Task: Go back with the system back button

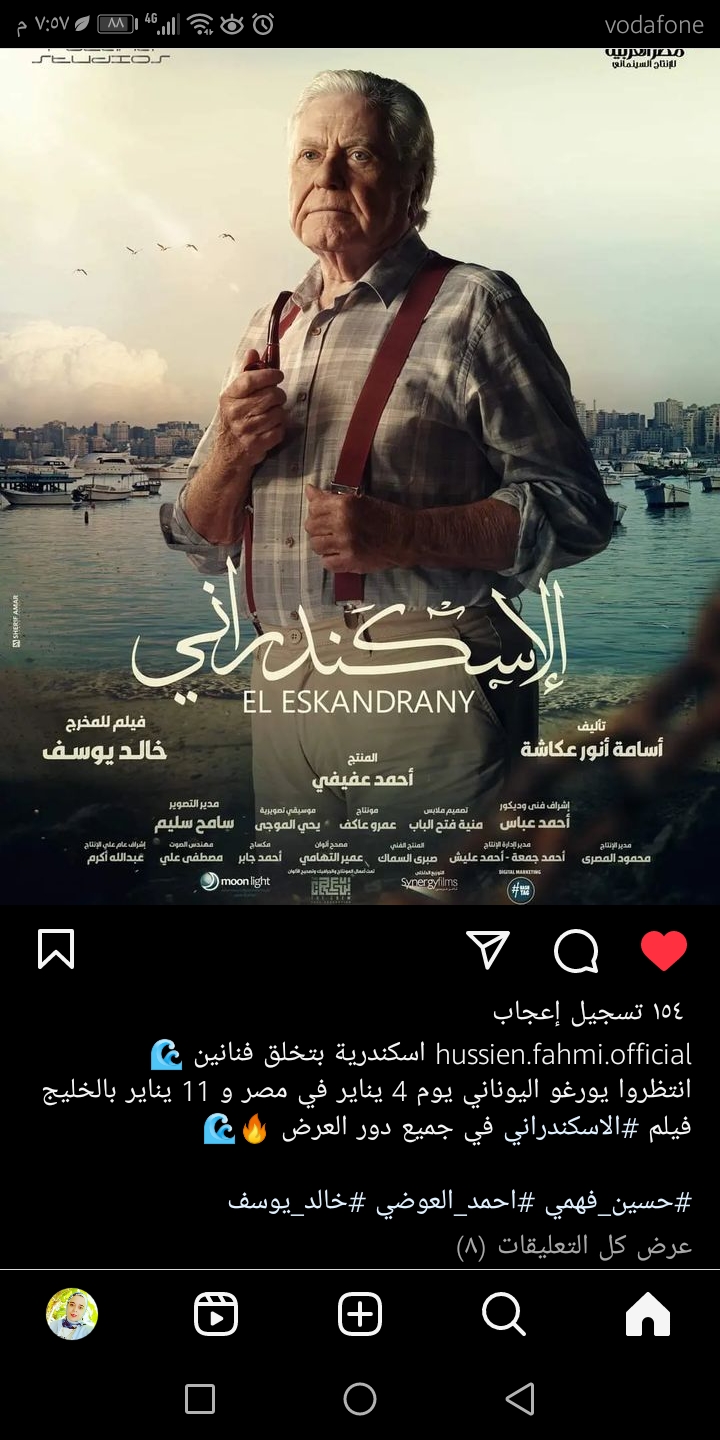Action: point(519,1398)
